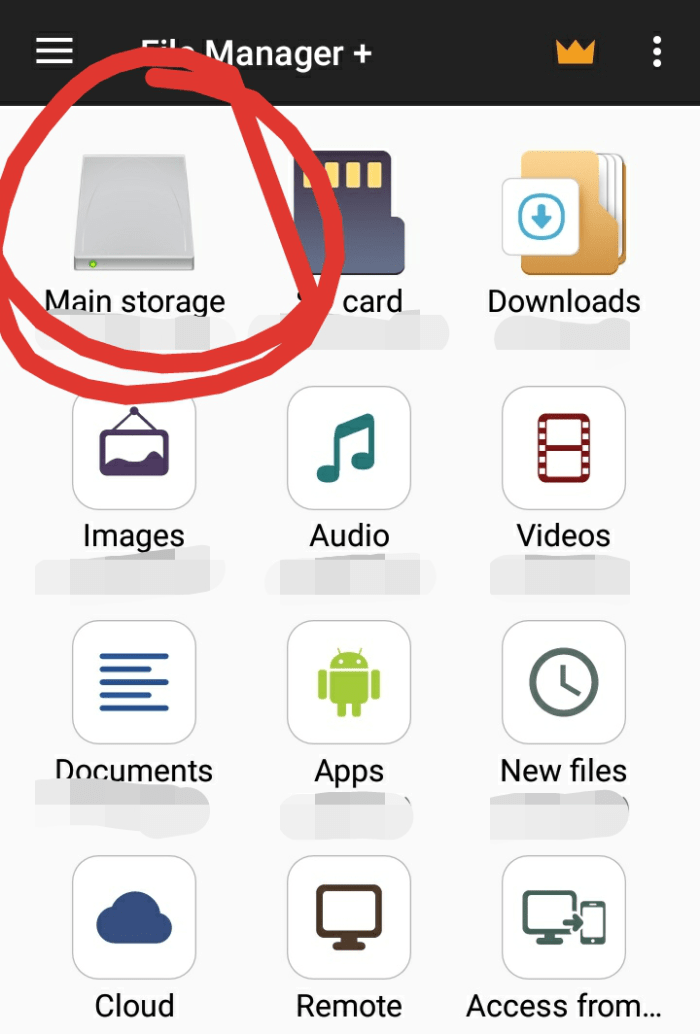This screenshot has height=1034, width=700.
Task: View New files
Action: click(x=564, y=683)
